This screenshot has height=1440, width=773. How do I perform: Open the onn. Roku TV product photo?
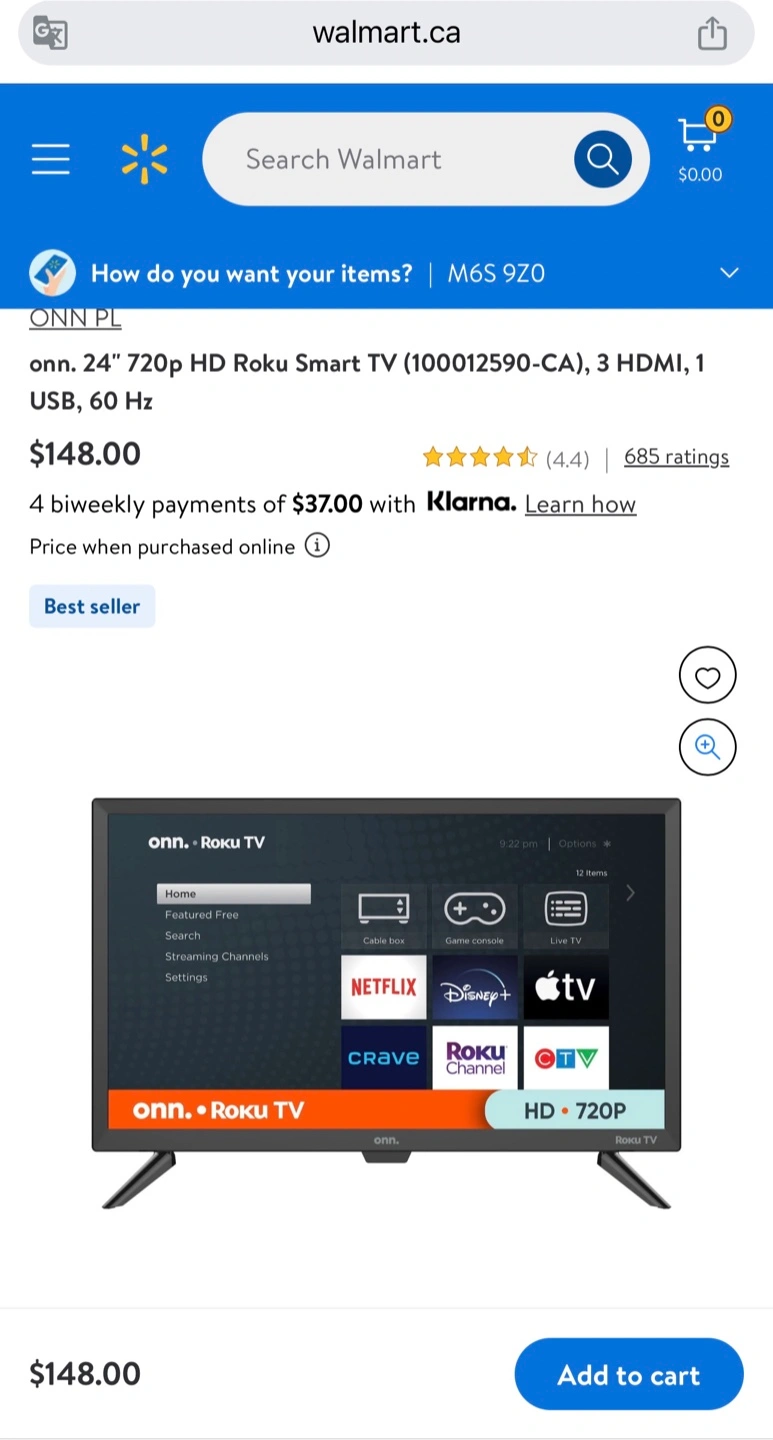pos(386,1003)
